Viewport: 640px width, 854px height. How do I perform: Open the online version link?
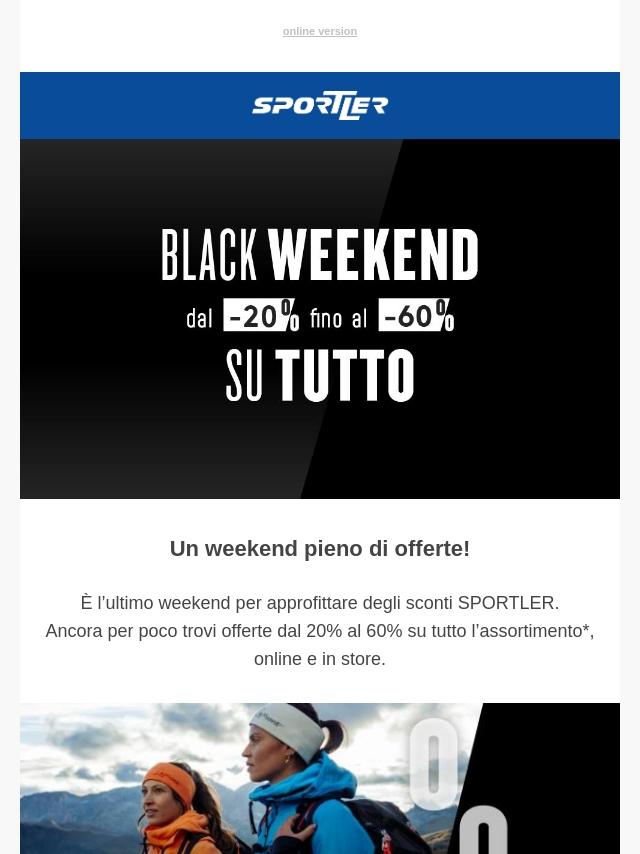click(319, 31)
